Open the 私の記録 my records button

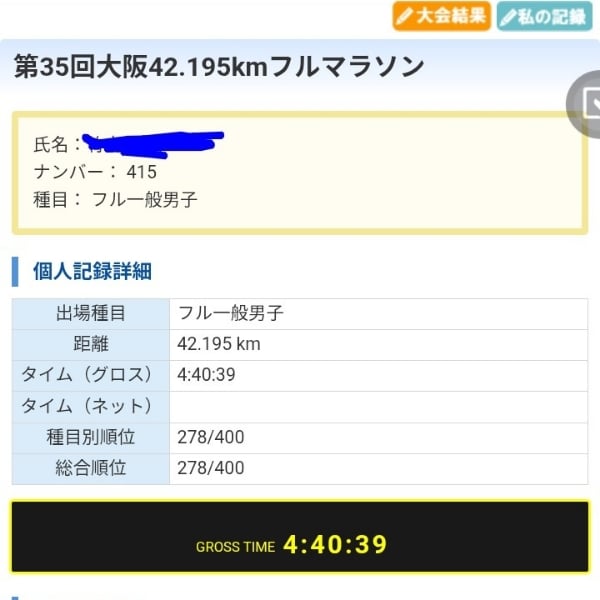point(544,16)
